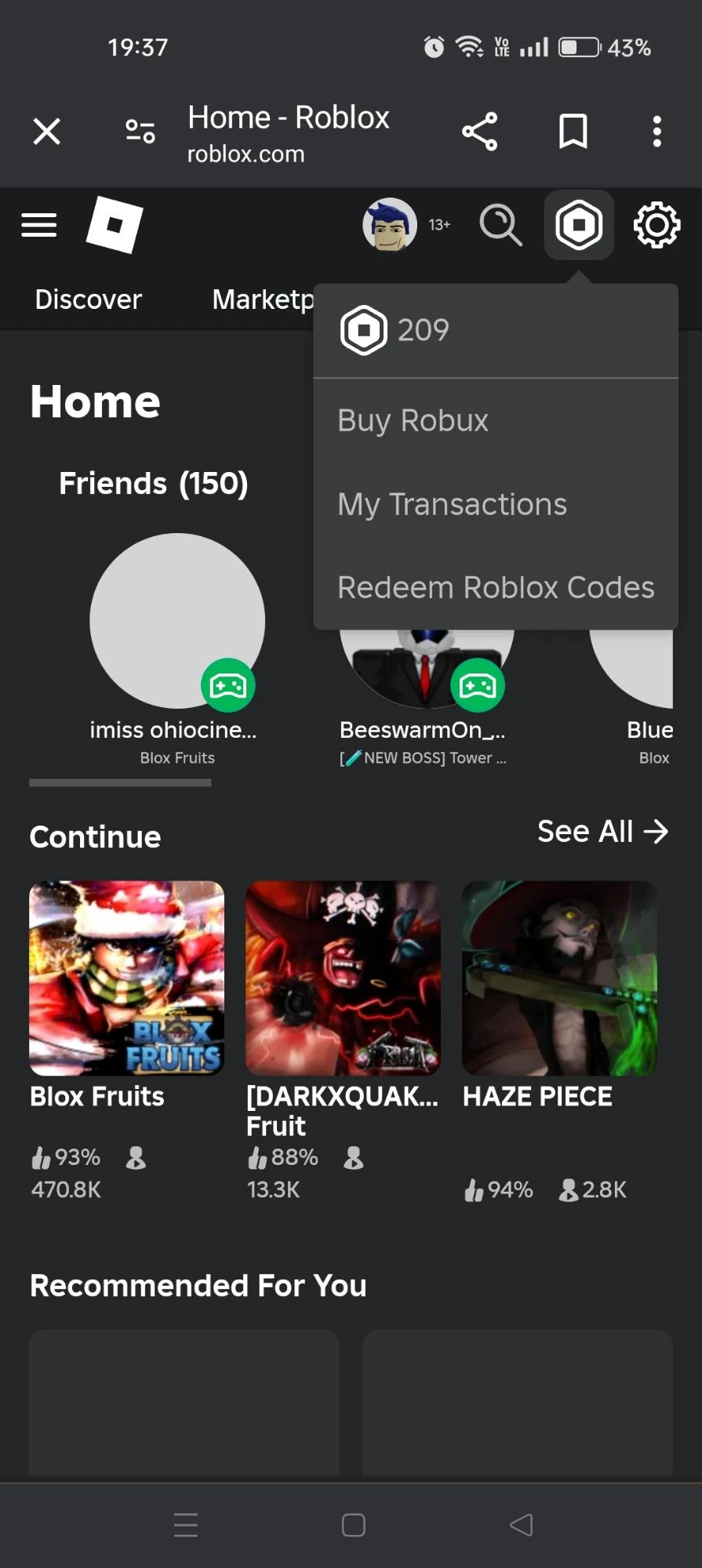702x1568 pixels.
Task: Open the HAZE PIECE game
Action: coord(558,978)
